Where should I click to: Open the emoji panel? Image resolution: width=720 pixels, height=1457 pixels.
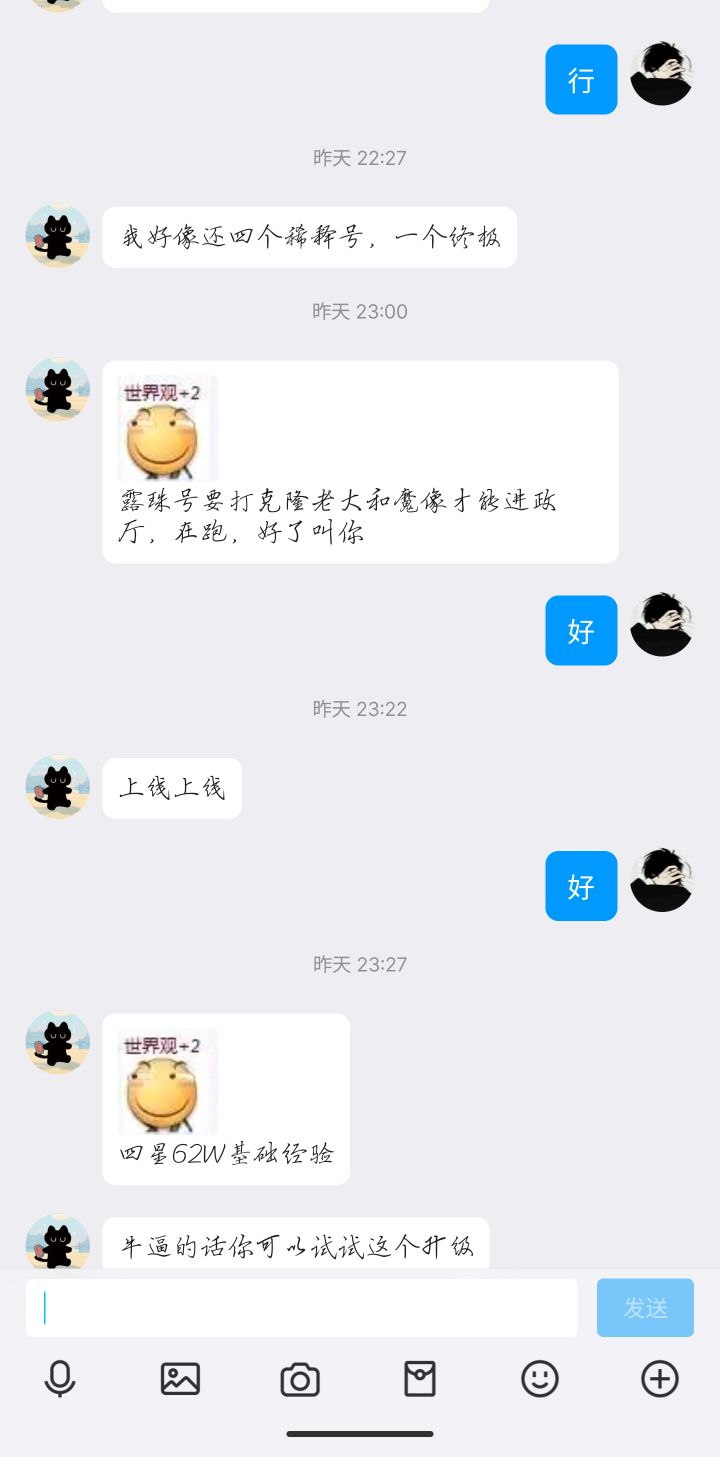tap(540, 1379)
